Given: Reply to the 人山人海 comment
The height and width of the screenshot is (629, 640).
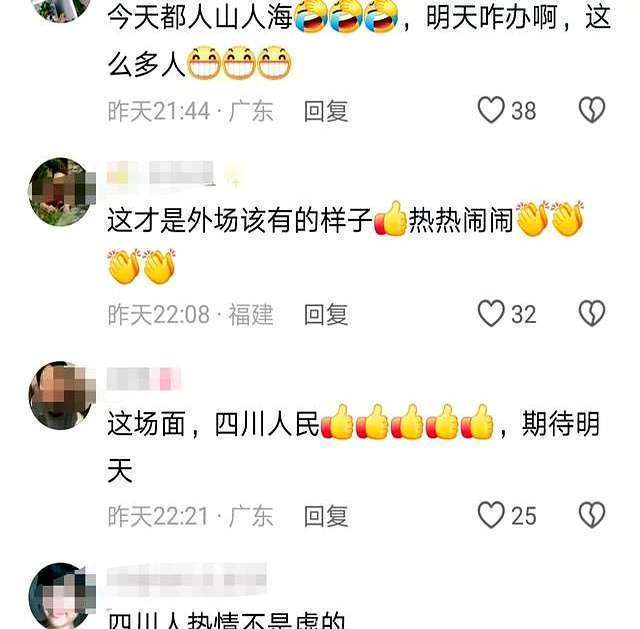Looking at the screenshot, I should click(x=325, y=111).
